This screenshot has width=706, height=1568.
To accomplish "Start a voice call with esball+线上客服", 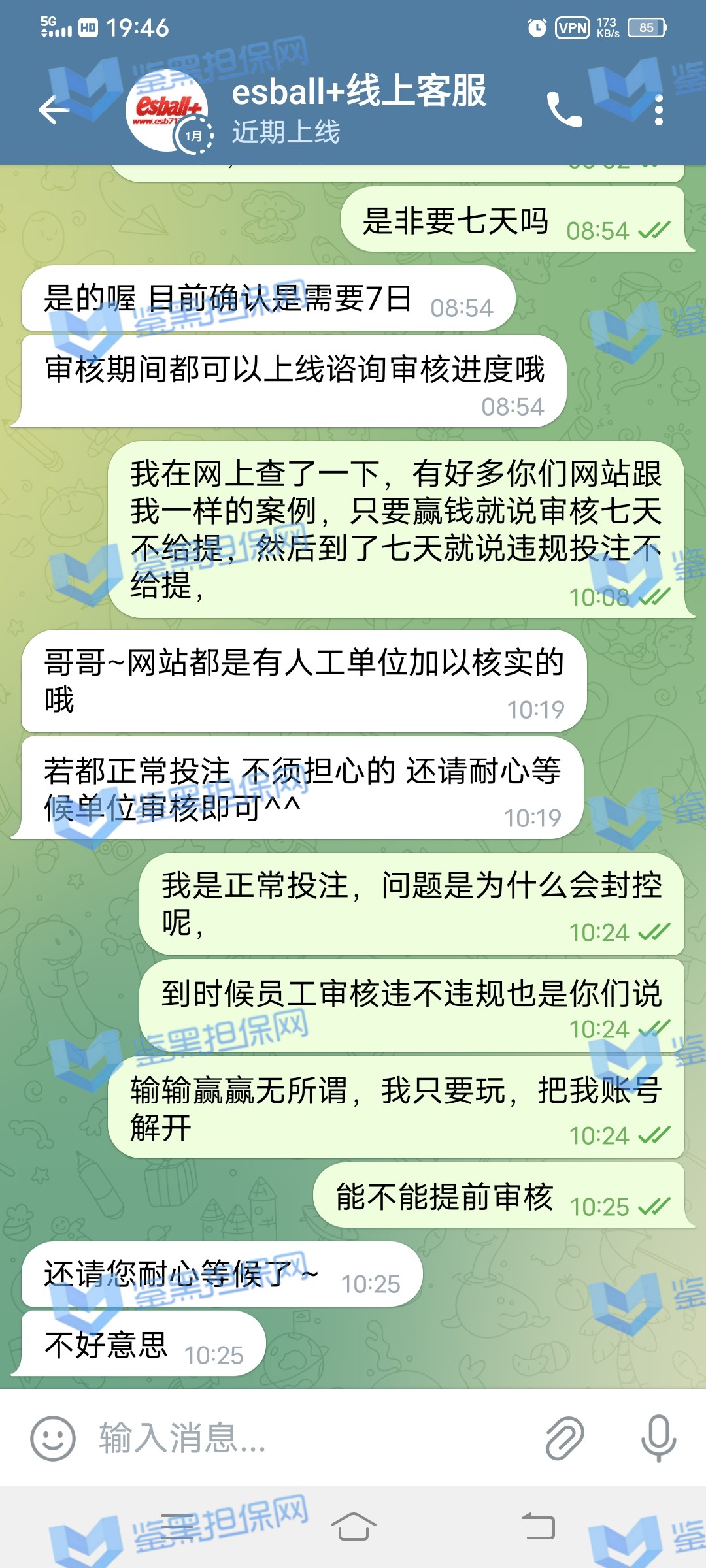I will click(x=564, y=110).
